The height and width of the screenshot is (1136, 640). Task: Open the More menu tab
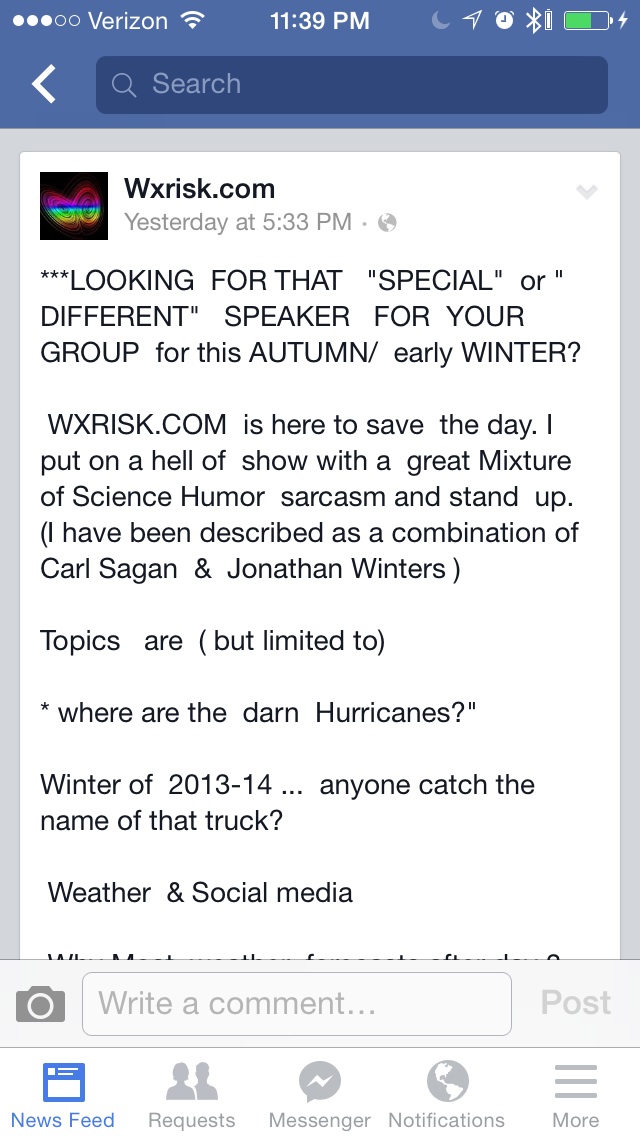575,1095
